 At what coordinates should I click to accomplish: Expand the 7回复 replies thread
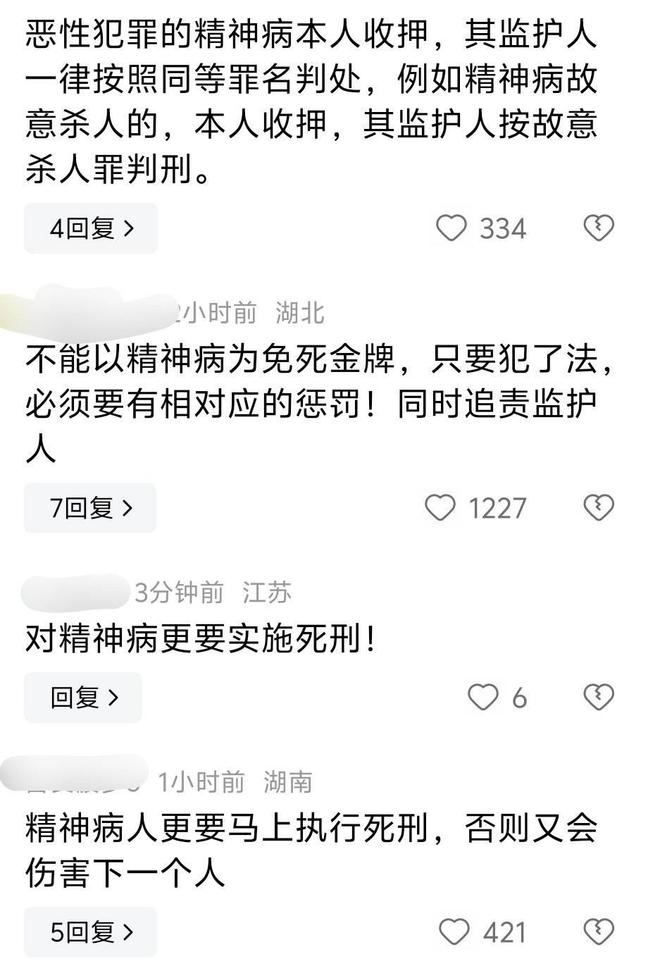(x=90, y=508)
